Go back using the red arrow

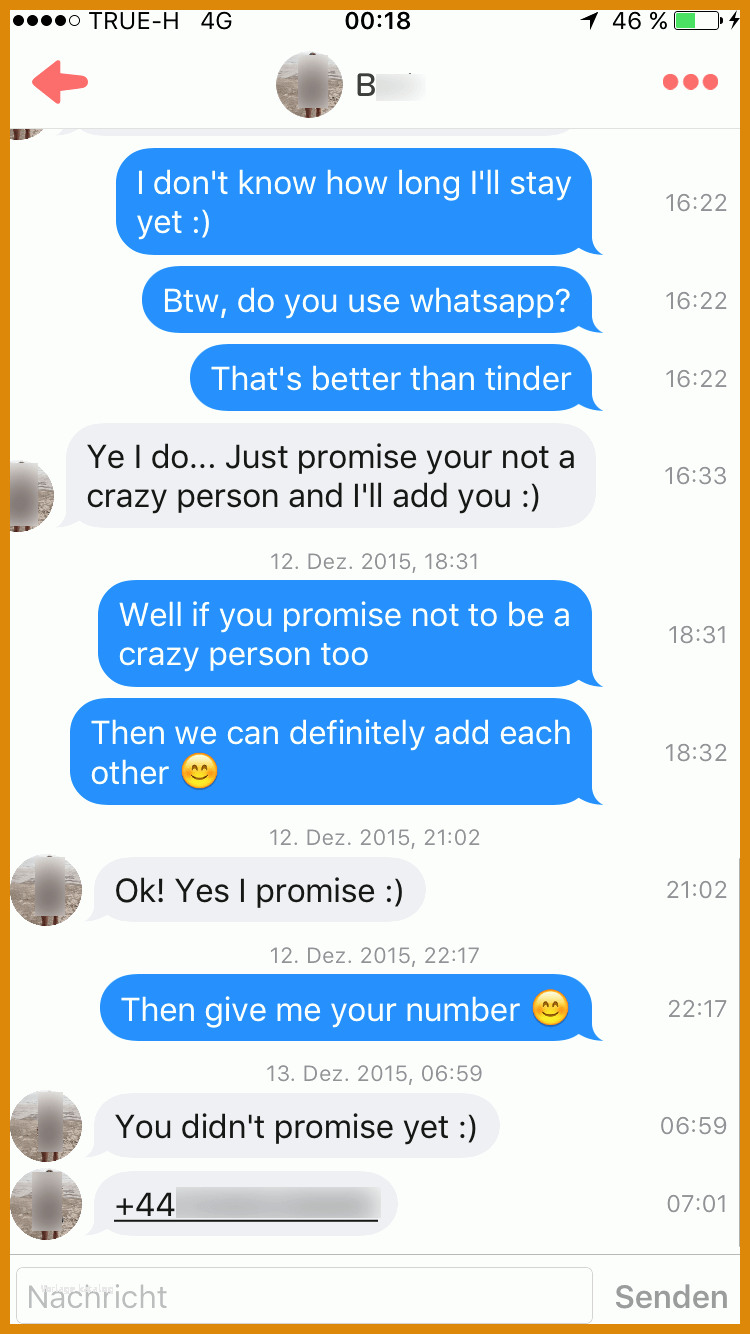[60, 82]
